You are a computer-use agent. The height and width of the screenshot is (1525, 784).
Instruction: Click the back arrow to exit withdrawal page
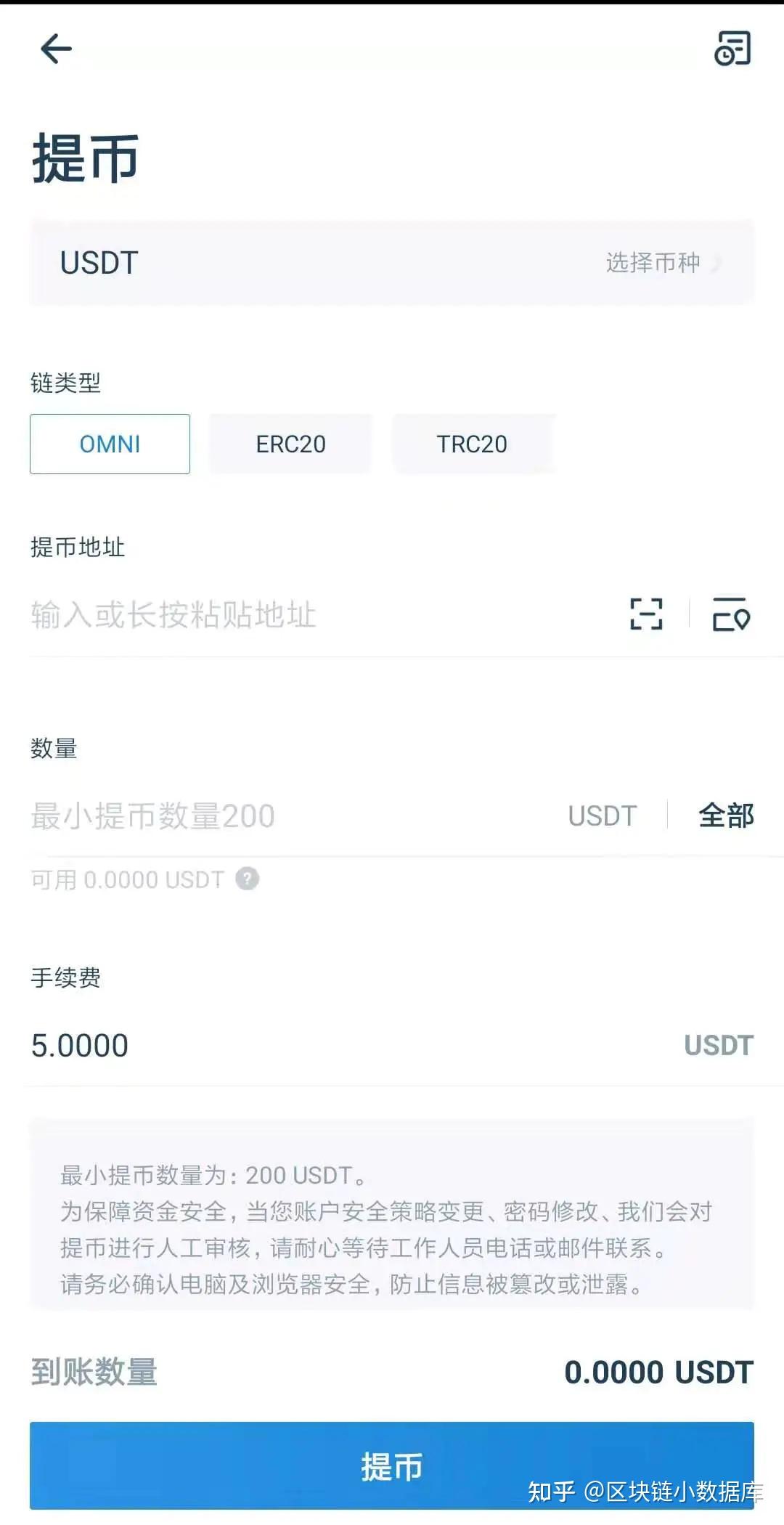[56, 49]
